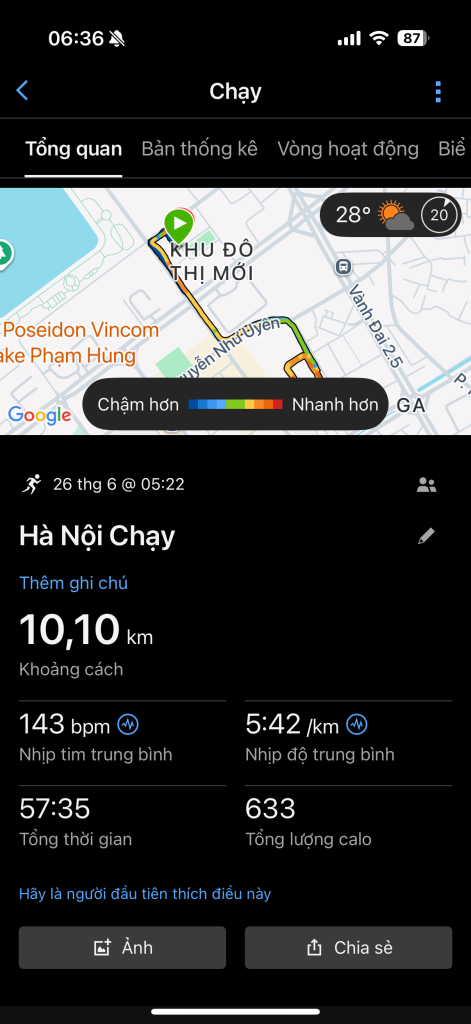Select the Tổng quan tab
This screenshot has width=471, height=1024.
tap(73, 149)
